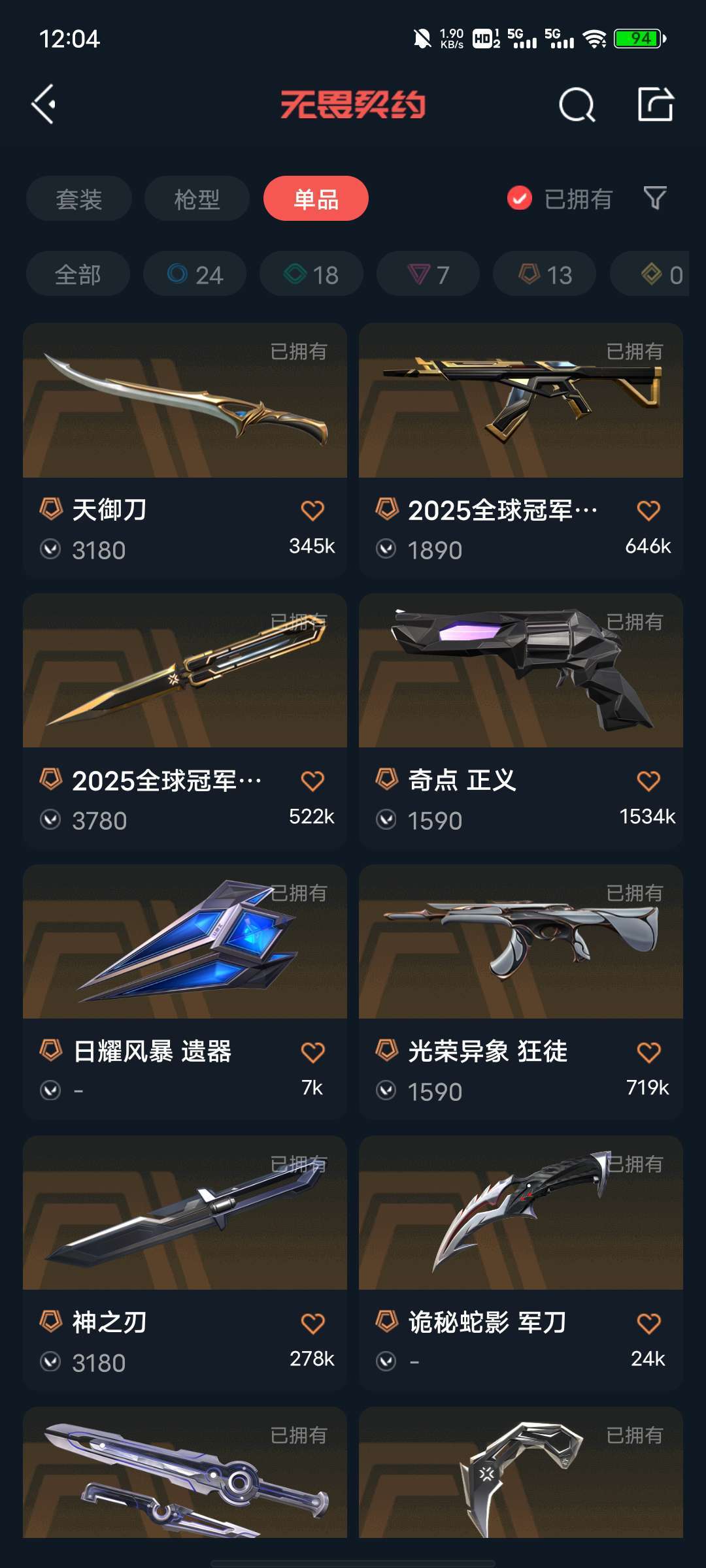Switch to the 套装 tab
Viewport: 706px width, 1568px height.
coord(79,199)
